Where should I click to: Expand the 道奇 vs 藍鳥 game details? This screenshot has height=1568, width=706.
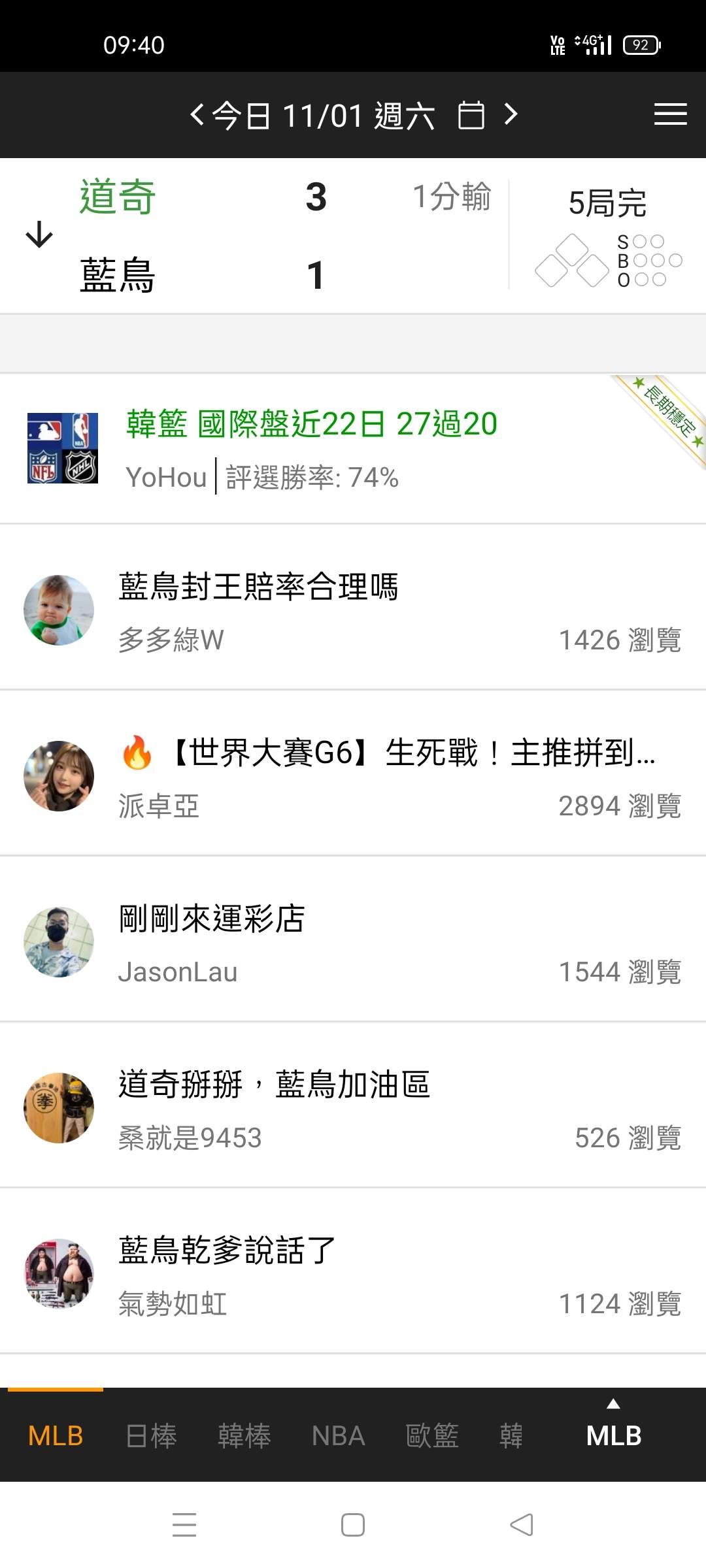pos(39,235)
